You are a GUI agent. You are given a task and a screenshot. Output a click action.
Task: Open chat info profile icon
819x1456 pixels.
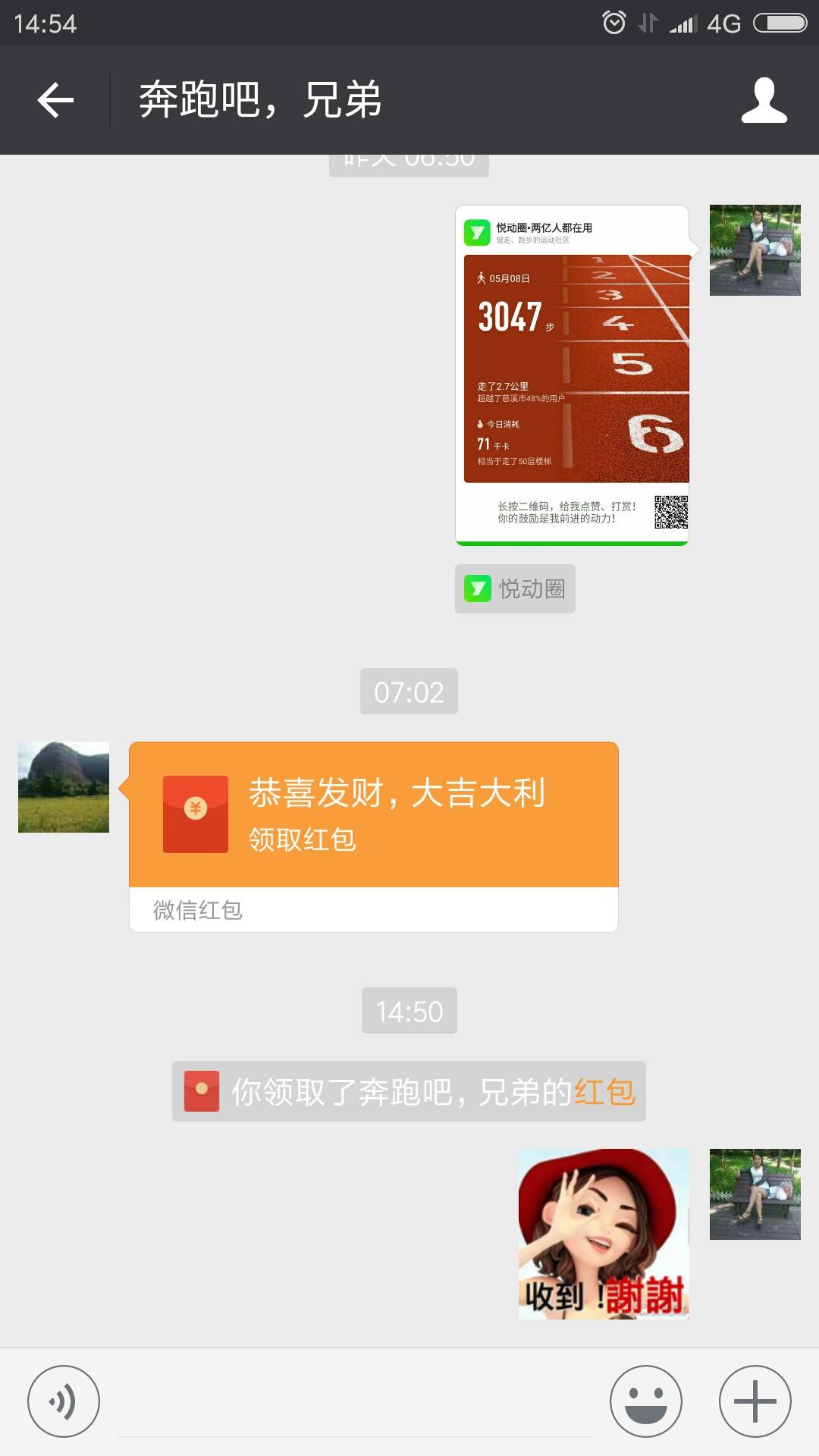[x=764, y=100]
